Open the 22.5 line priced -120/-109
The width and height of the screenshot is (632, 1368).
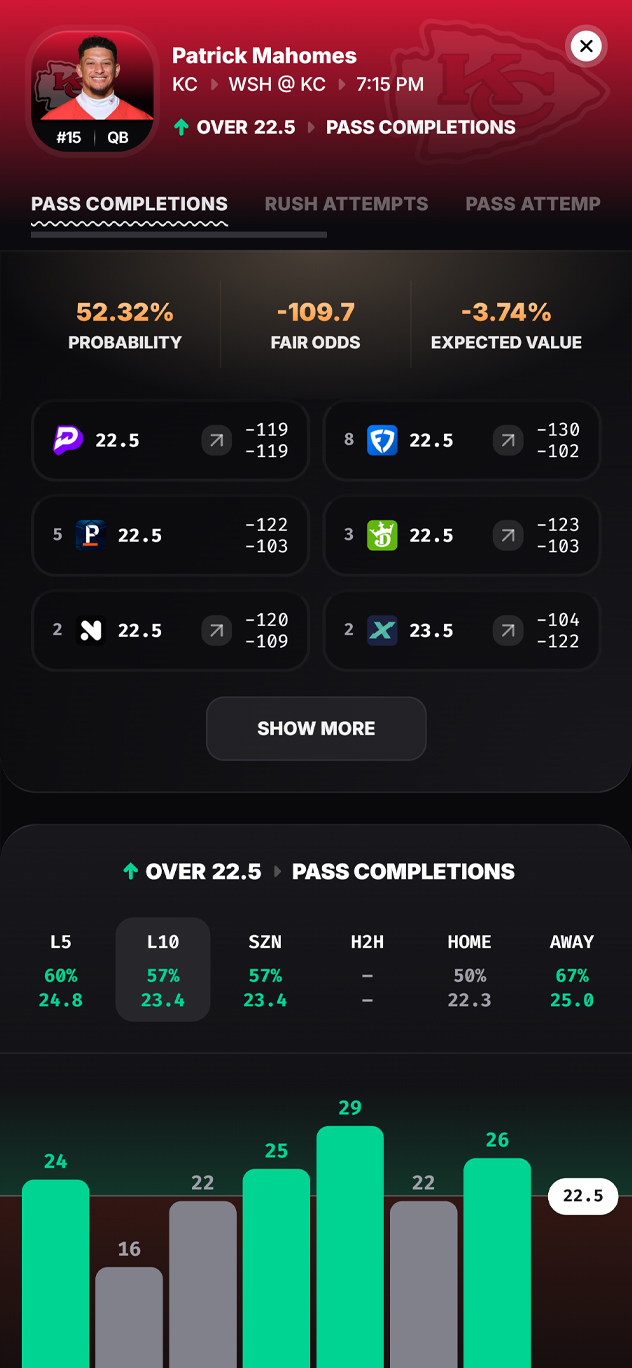tap(170, 630)
